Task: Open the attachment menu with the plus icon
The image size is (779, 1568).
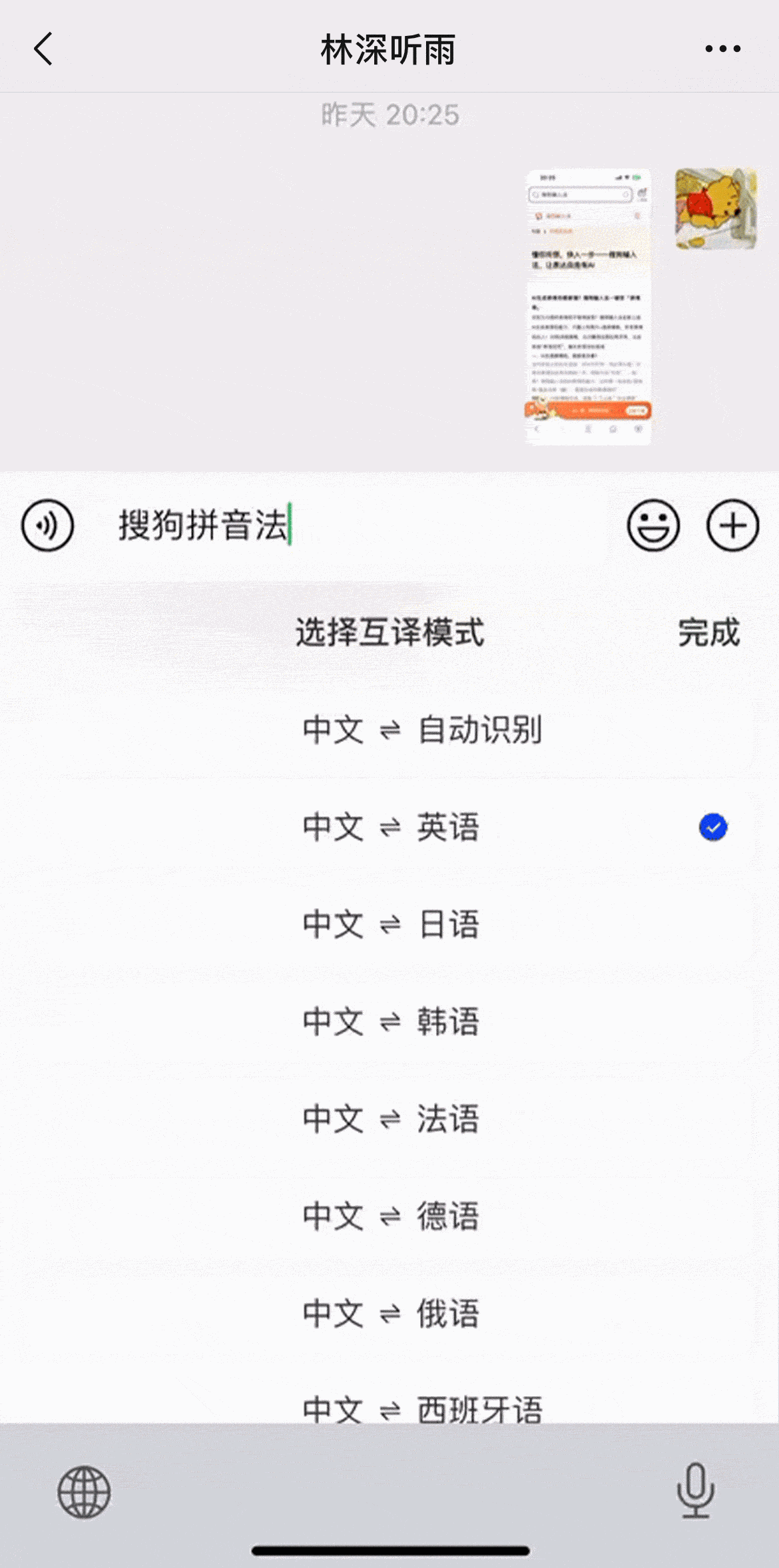Action: 732,525
